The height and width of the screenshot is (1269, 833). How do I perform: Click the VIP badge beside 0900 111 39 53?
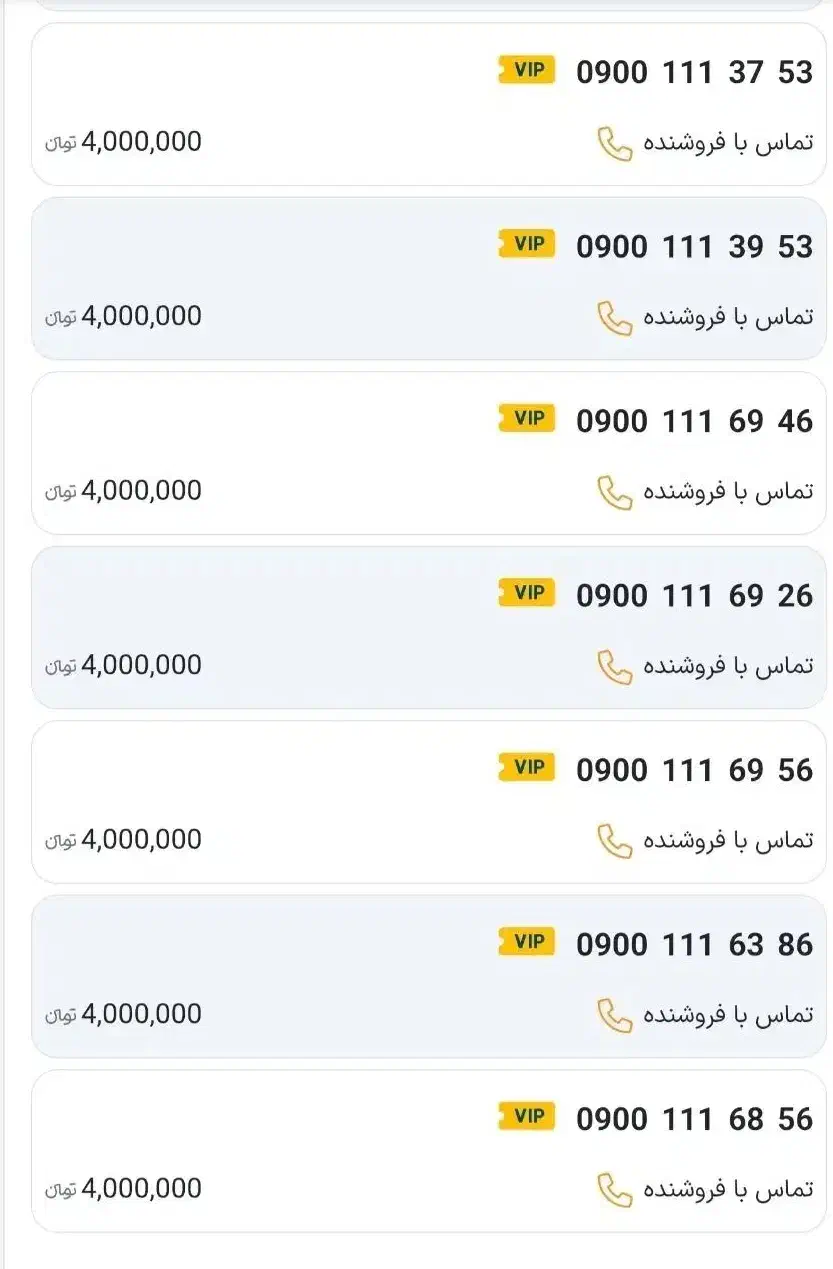525,244
